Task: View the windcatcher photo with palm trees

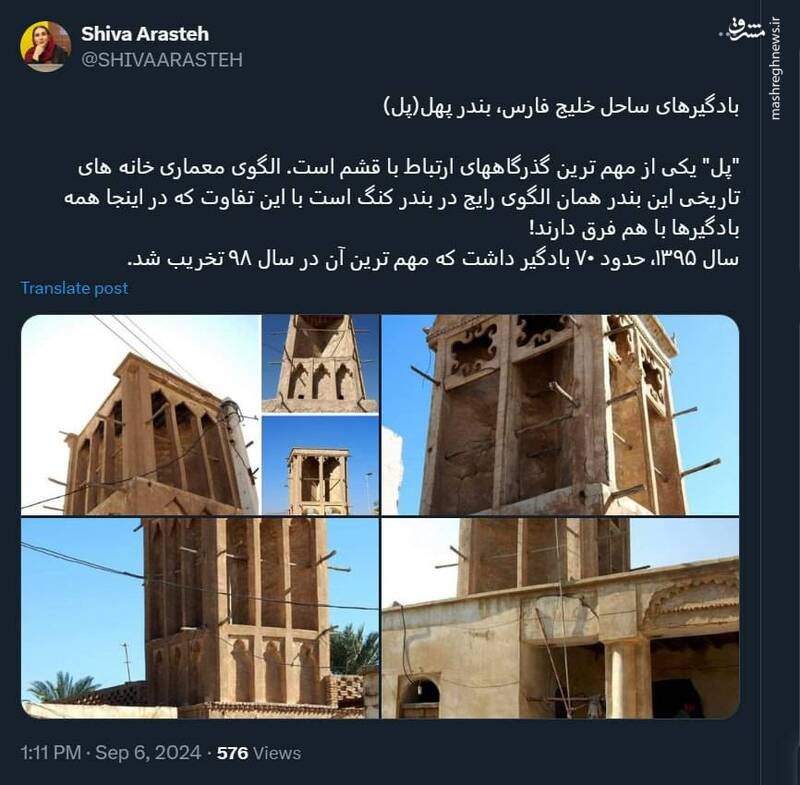Action: click(x=200, y=618)
